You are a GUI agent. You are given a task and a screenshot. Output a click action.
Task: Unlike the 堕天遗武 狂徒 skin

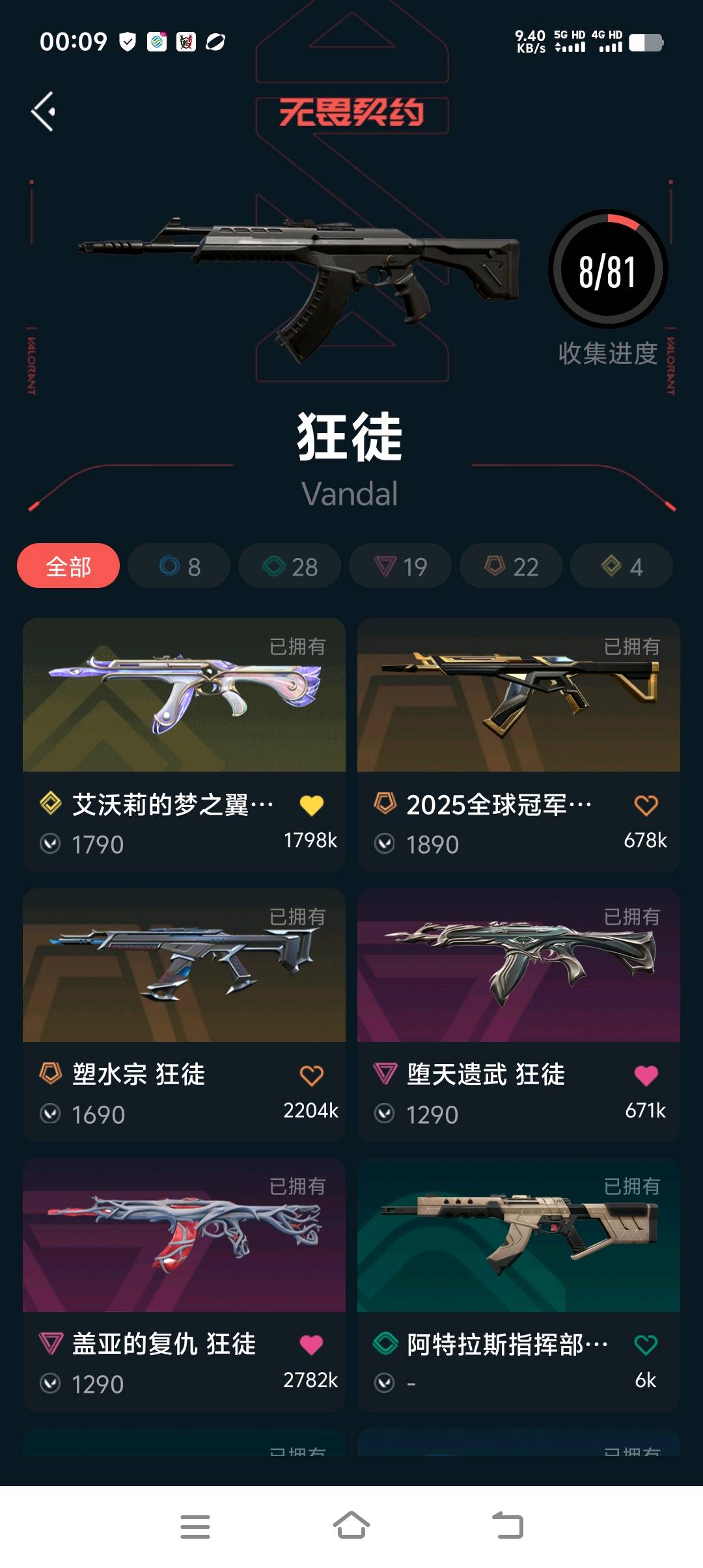(646, 1075)
